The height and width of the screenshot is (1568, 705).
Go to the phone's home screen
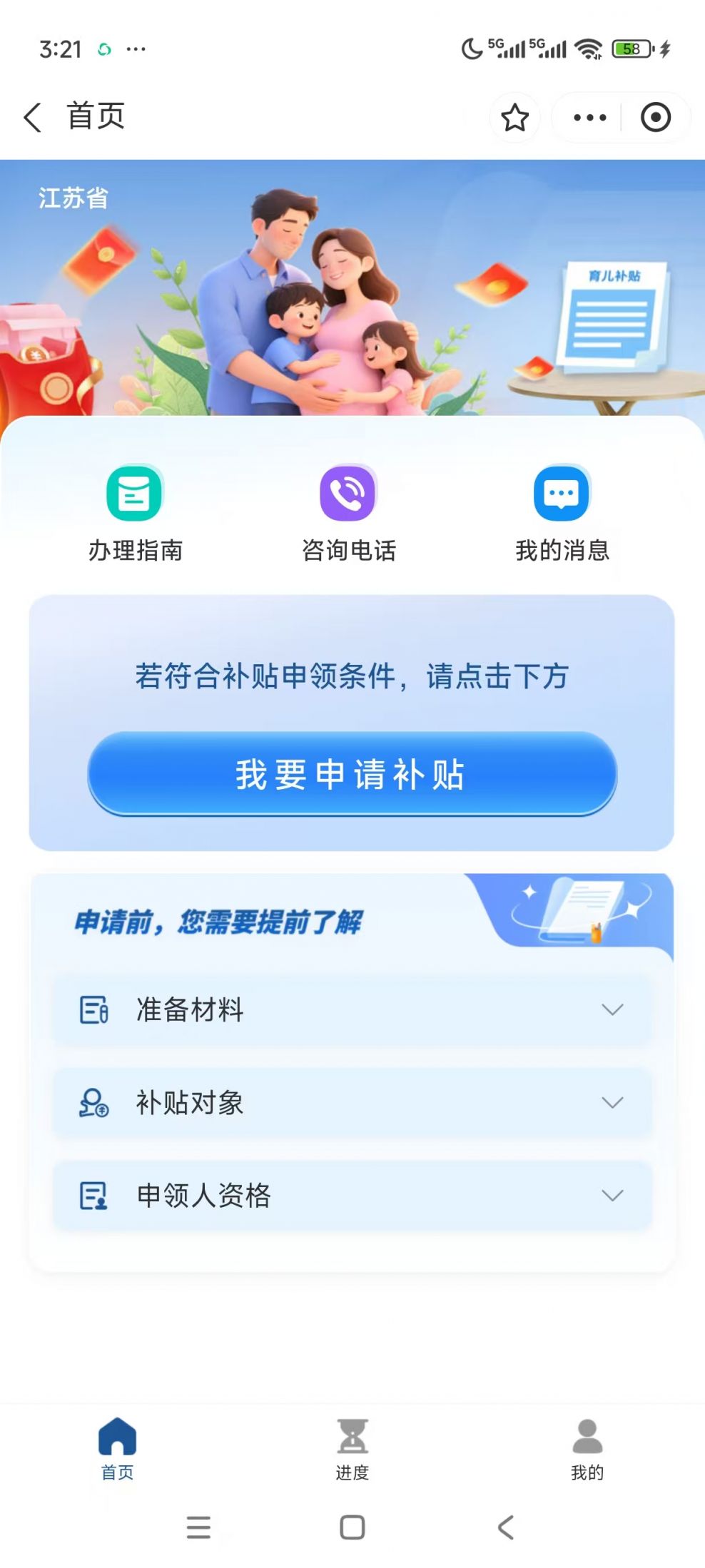click(352, 1527)
